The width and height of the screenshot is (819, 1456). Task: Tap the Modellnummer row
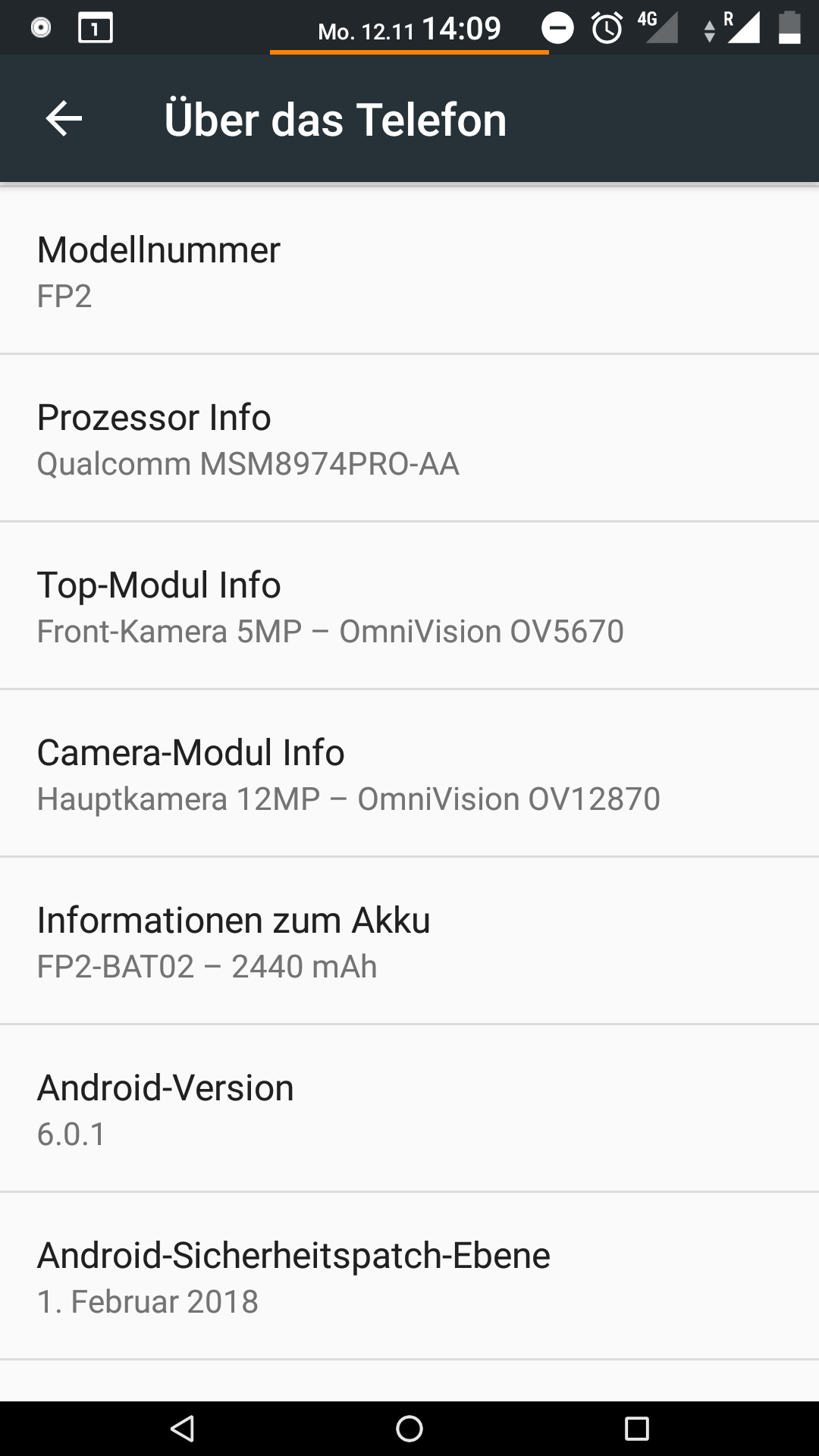409,271
